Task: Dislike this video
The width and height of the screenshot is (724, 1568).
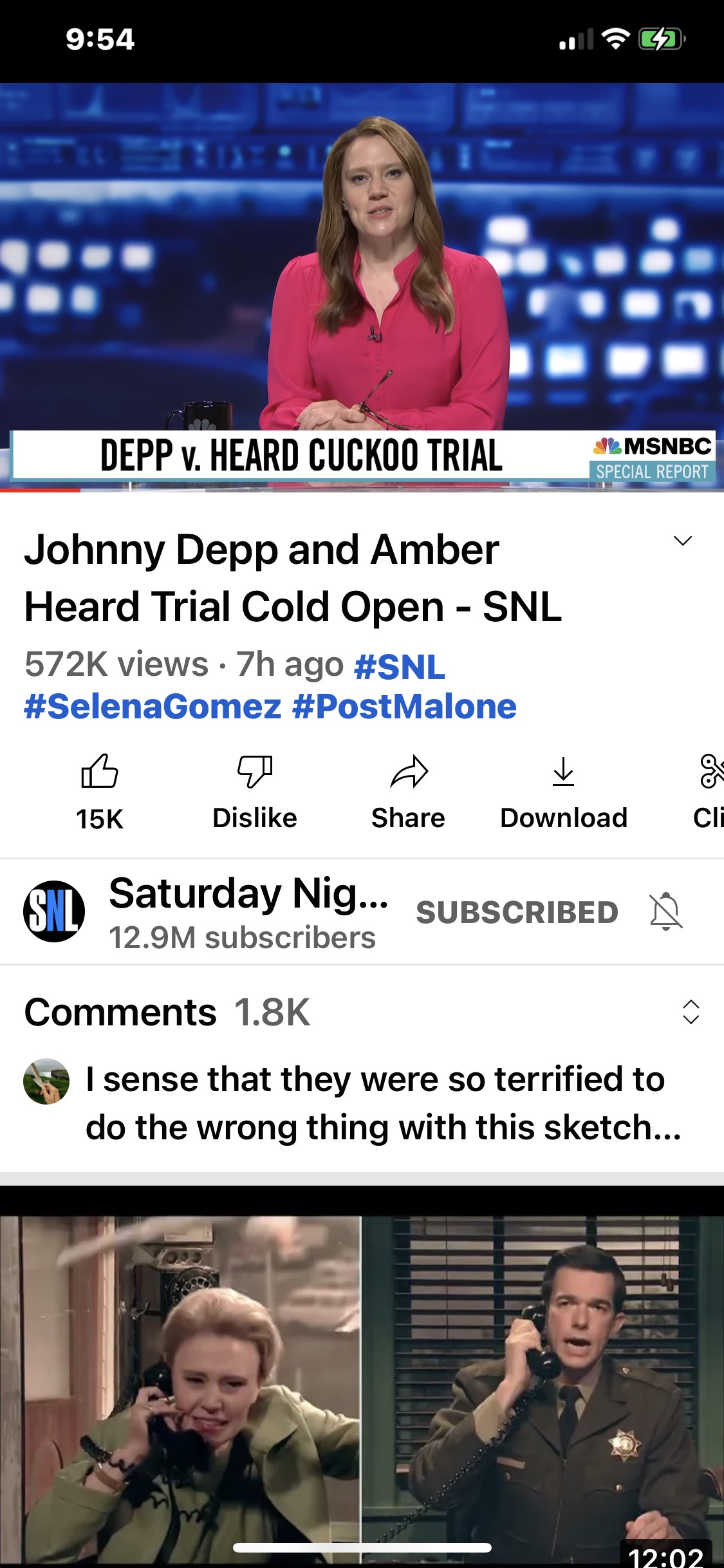Action: coord(255,790)
